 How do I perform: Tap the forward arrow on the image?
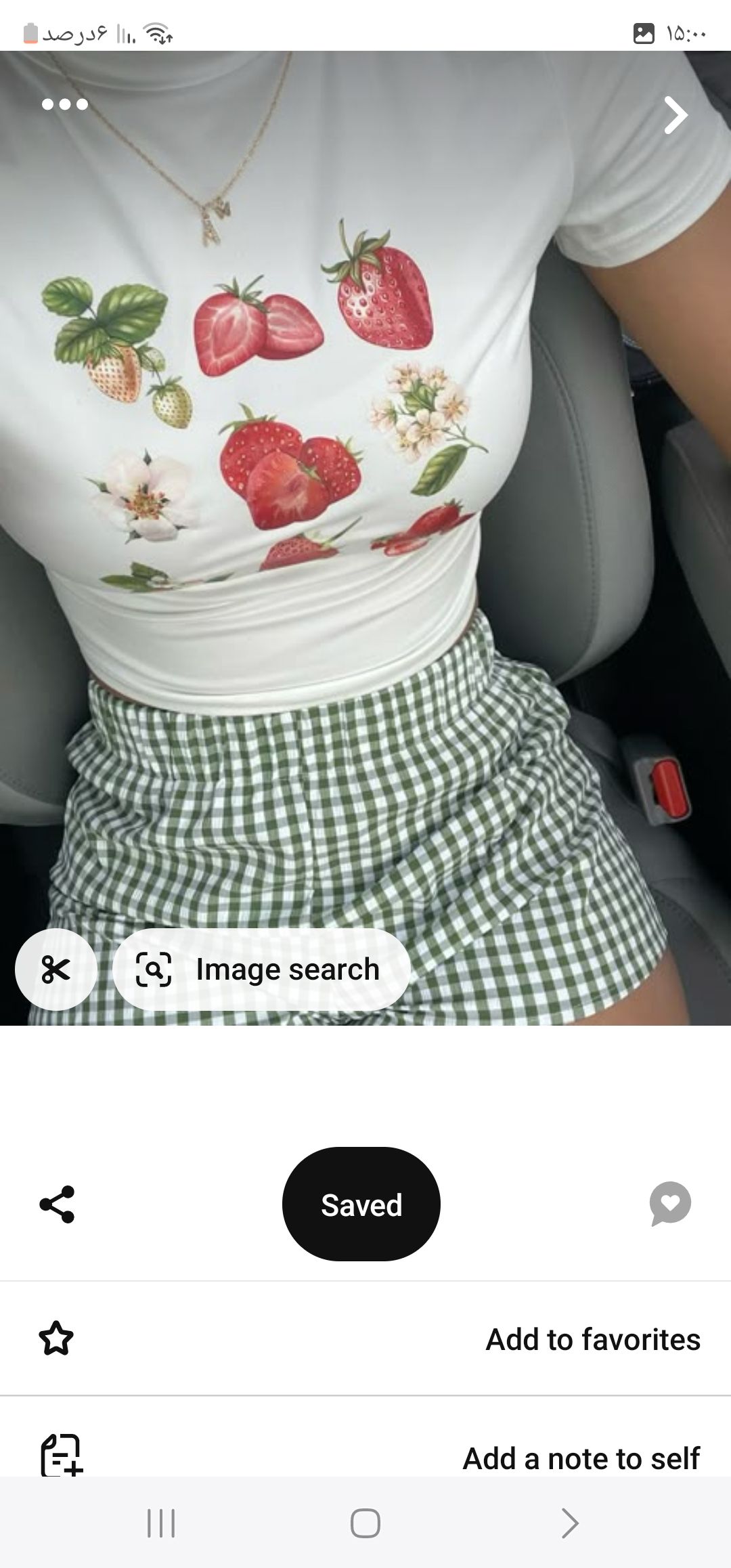675,115
